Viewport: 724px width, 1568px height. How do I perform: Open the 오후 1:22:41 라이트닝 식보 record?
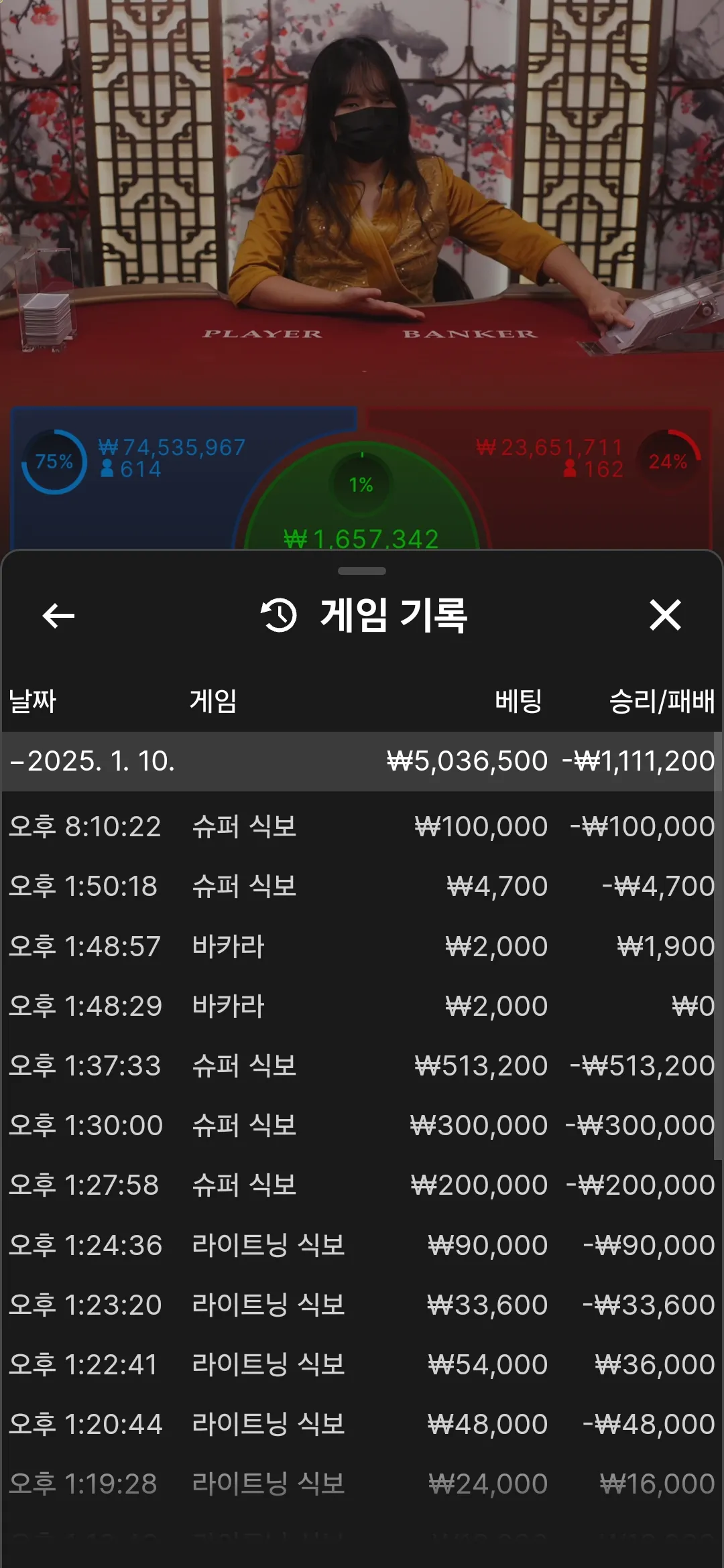362,1364
